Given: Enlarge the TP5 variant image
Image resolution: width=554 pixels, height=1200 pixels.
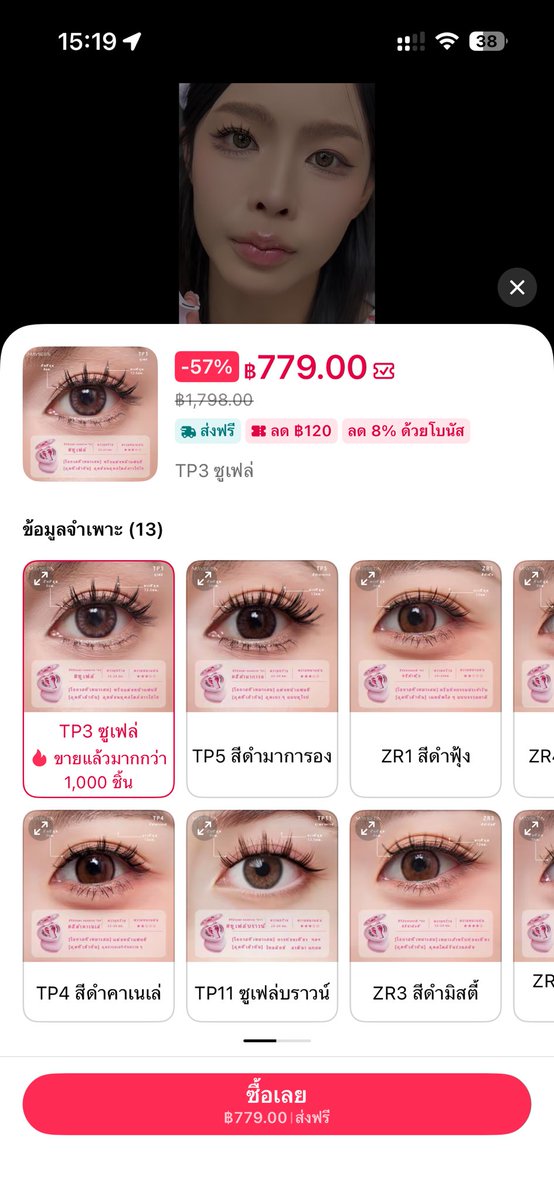Looking at the screenshot, I should [204, 578].
